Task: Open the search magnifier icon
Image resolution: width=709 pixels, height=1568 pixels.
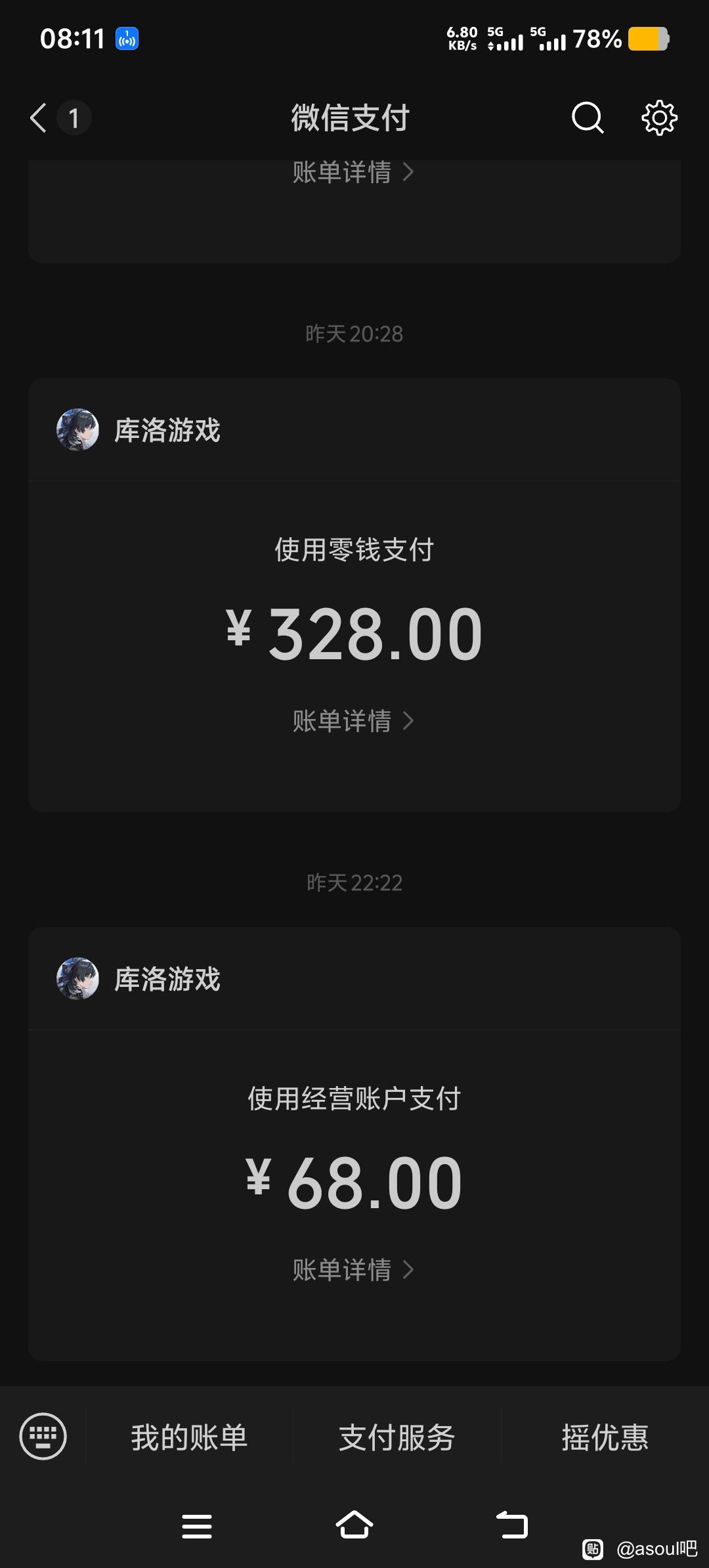Action: point(587,118)
